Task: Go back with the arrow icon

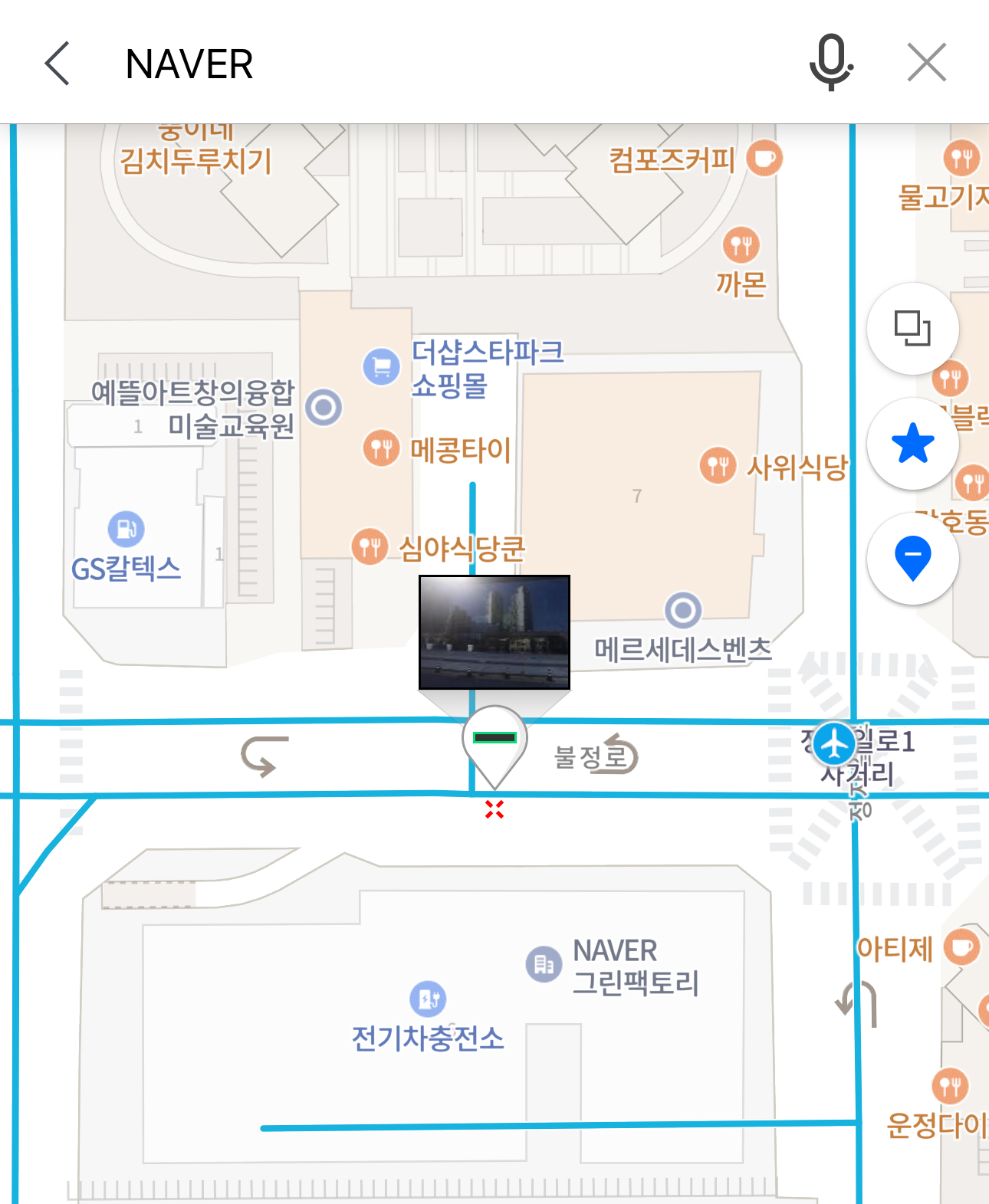Action: pyautogui.click(x=58, y=64)
